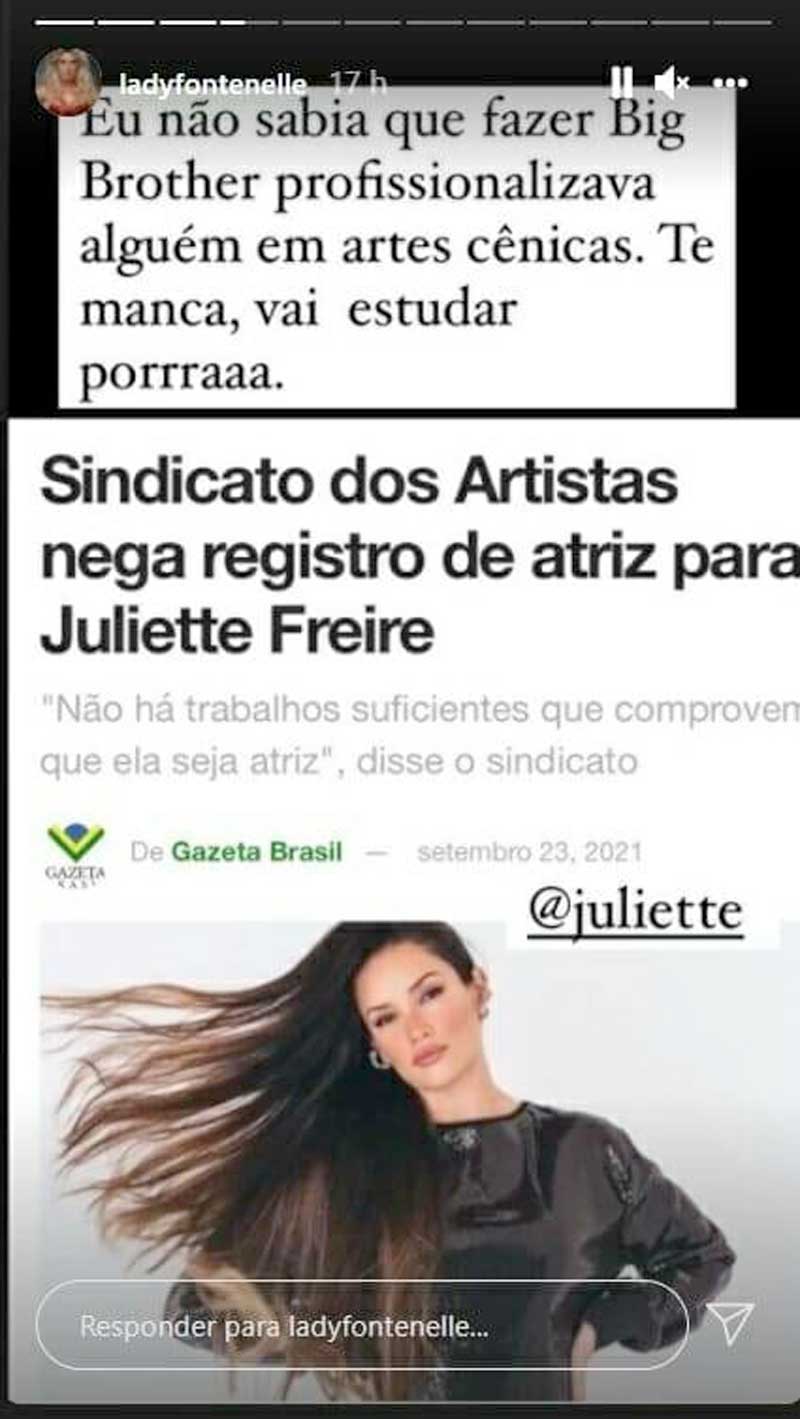
Task: Unmute the story sound
Action: coord(670,82)
